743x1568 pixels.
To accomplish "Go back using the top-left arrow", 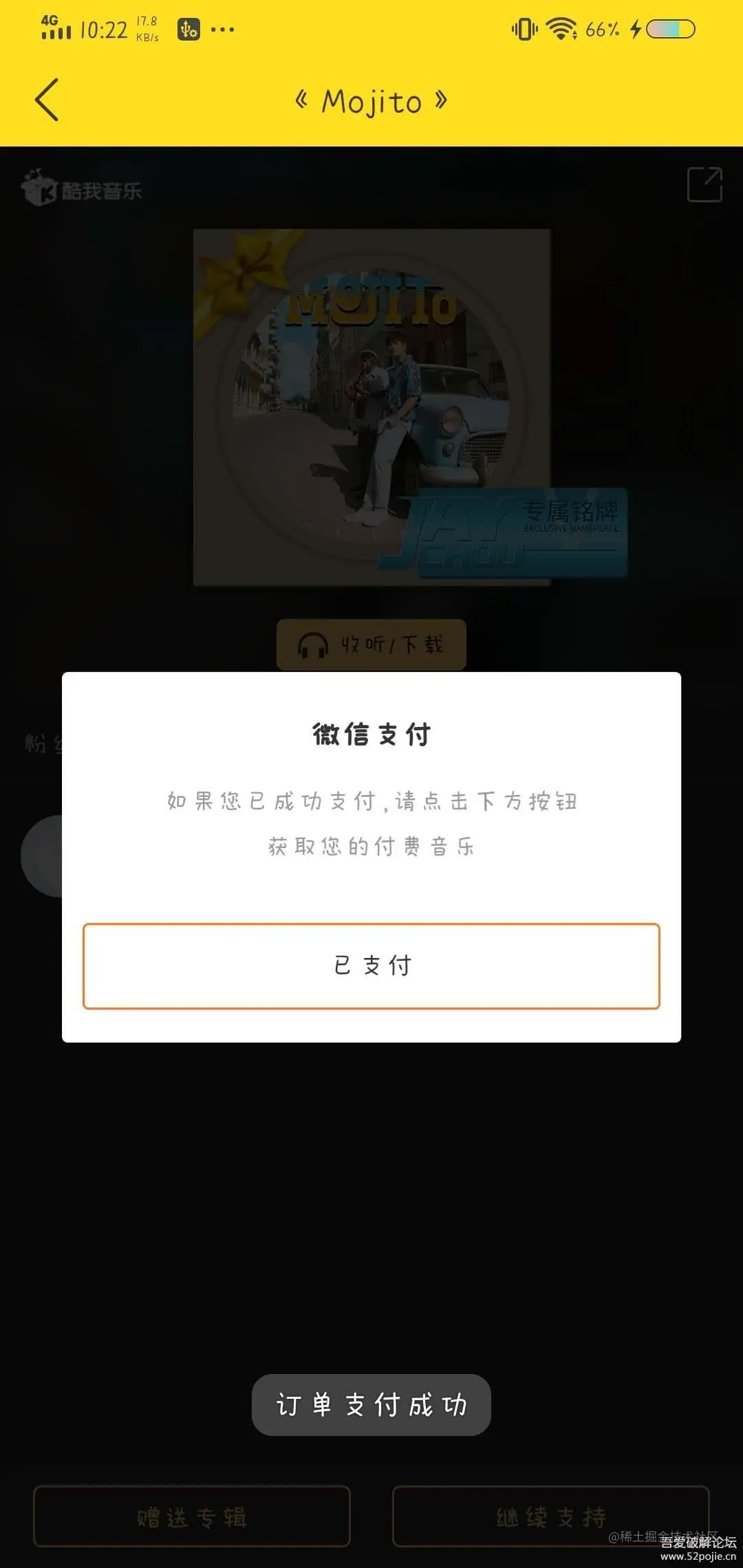I will (47, 100).
